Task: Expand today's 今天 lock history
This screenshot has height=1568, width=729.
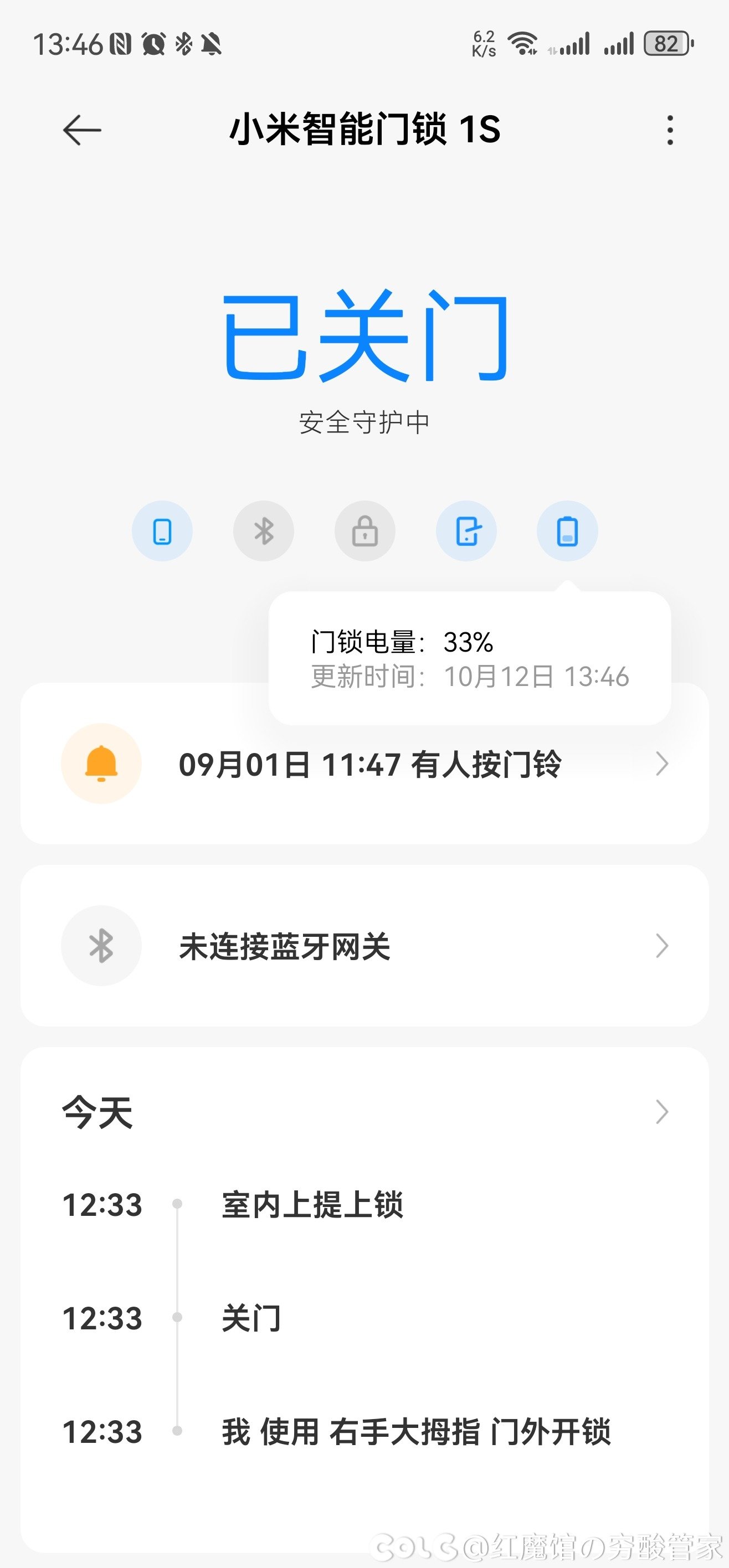Action: (661, 1112)
